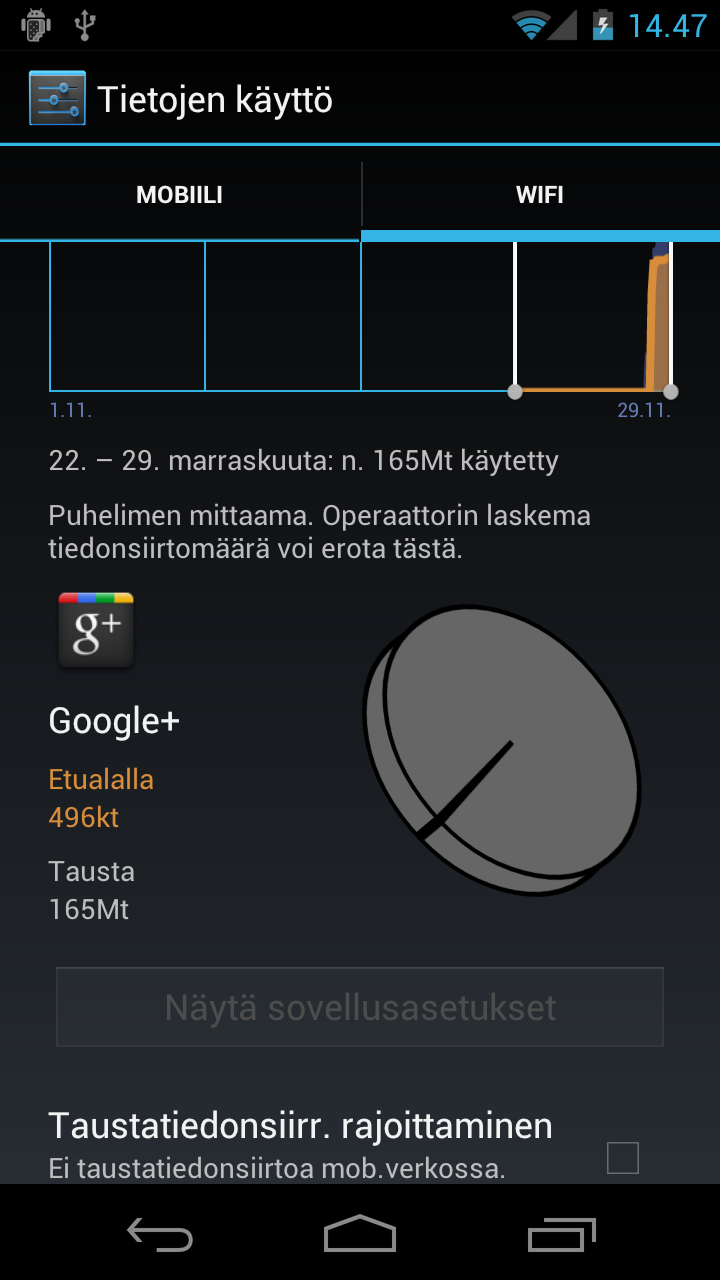Open recent apps from the navigation bar
This screenshot has height=1280, width=720.
point(562,1234)
